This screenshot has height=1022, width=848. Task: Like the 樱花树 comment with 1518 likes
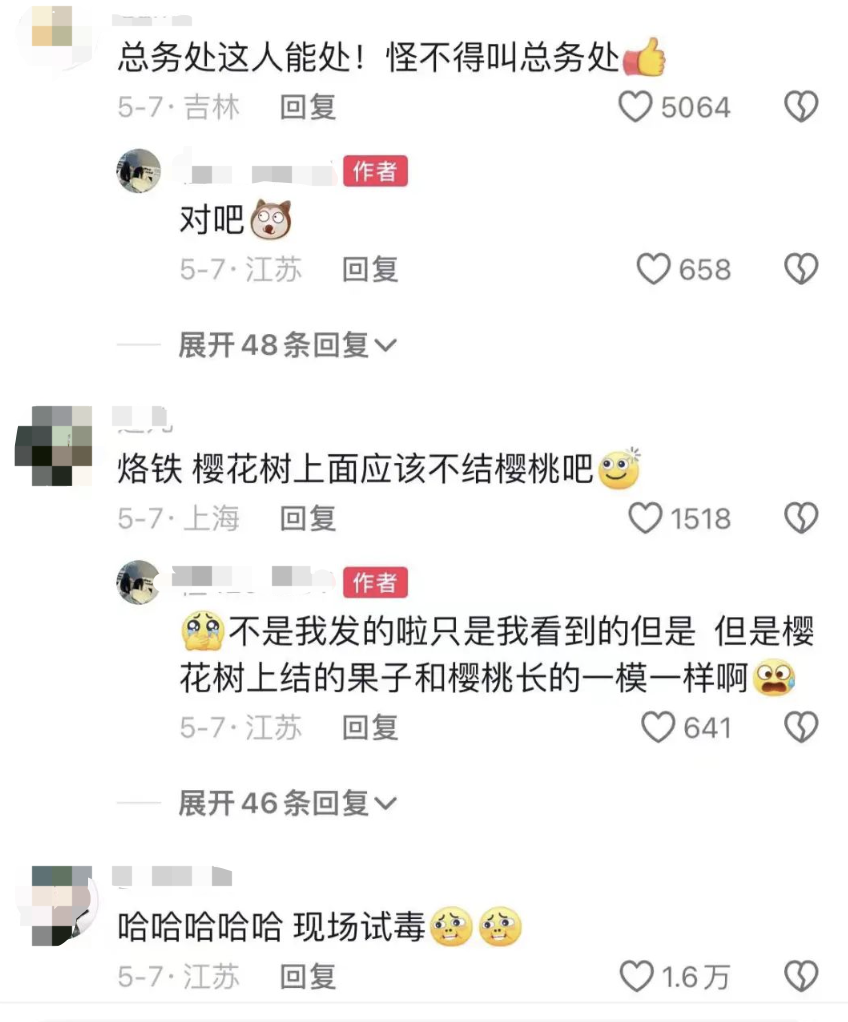click(x=644, y=518)
